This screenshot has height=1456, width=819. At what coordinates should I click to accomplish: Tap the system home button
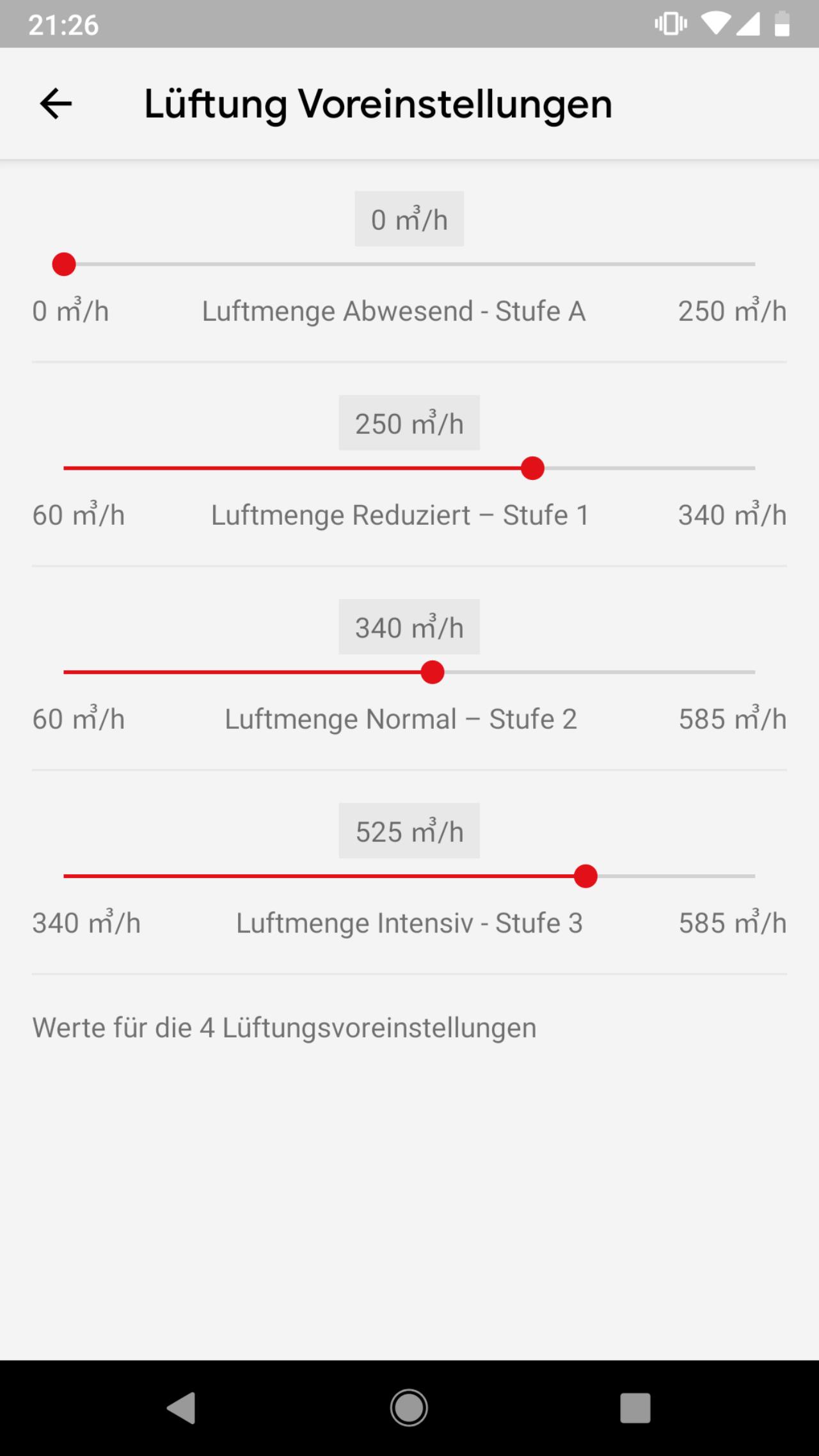point(409,1408)
